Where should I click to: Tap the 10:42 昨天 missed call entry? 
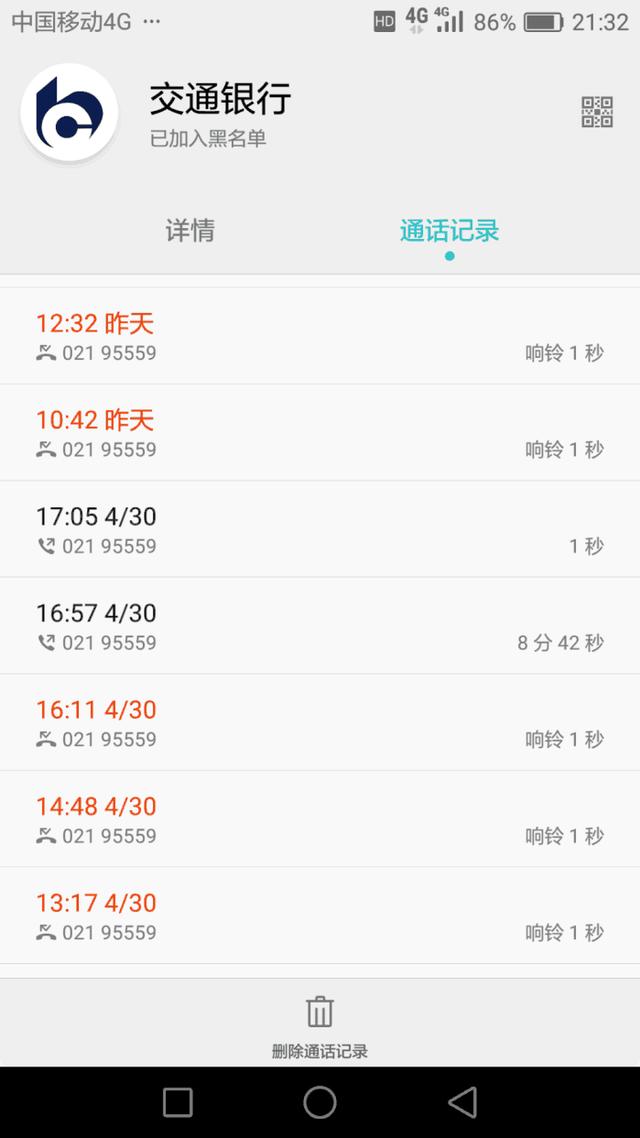(x=320, y=433)
